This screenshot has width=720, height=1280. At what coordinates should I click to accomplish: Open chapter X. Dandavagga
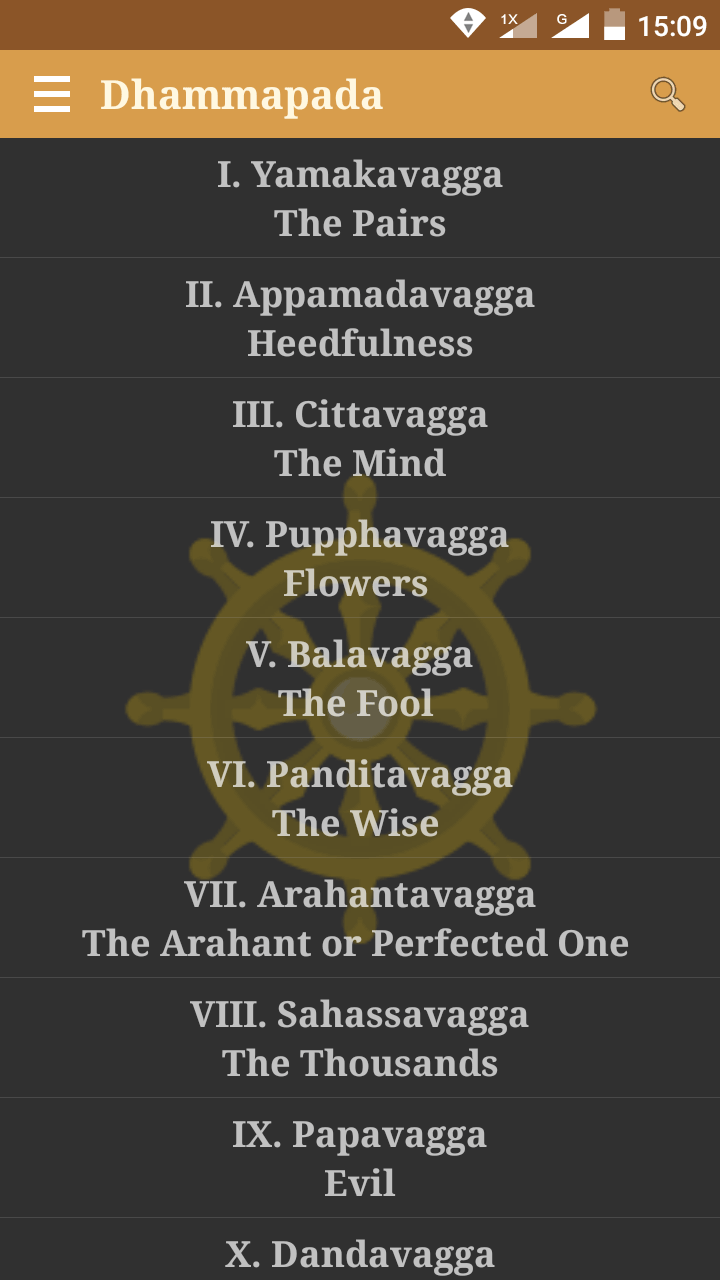coord(360,1252)
